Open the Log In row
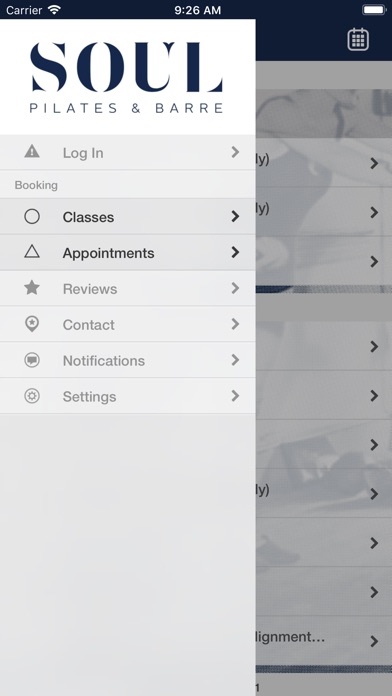Image resolution: width=392 pixels, height=696 pixels. pos(127,152)
